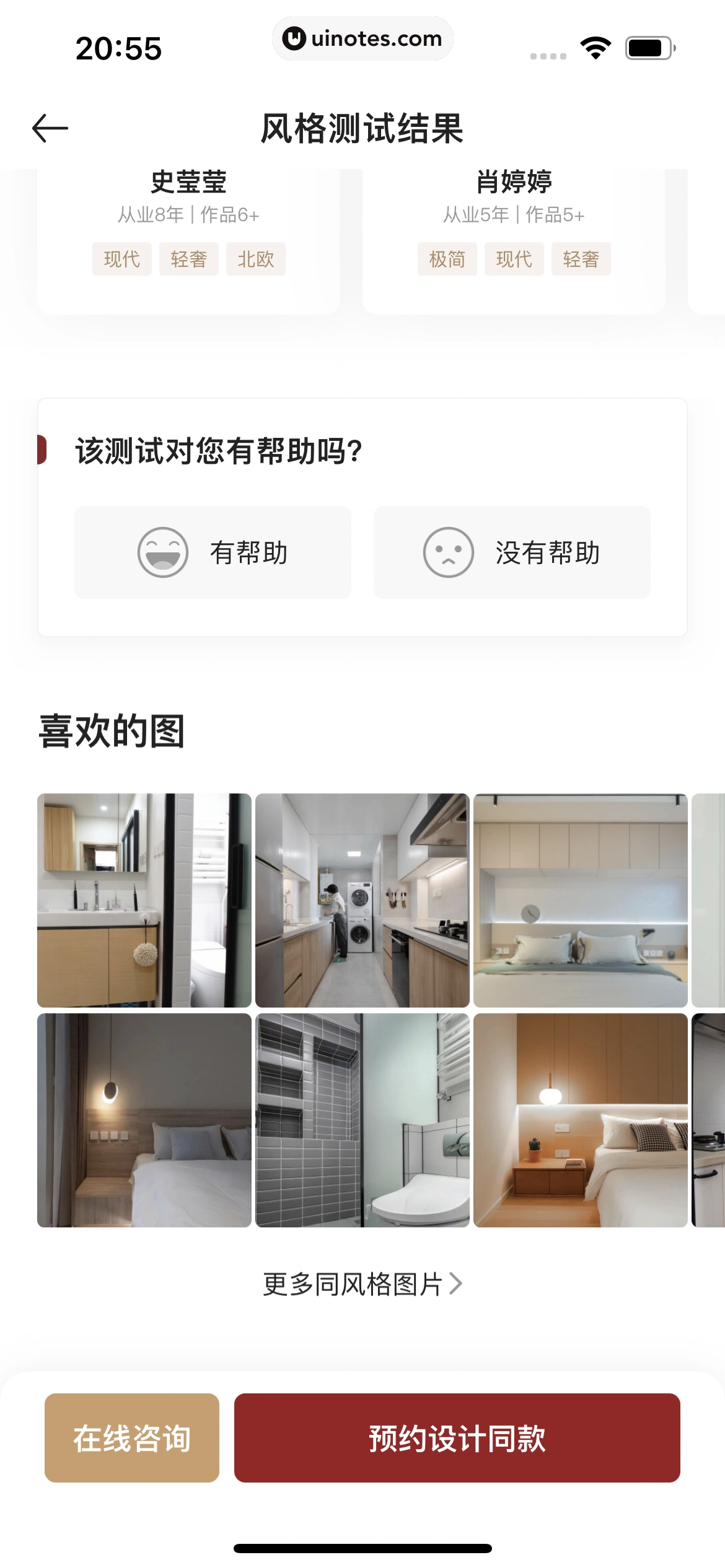The height and width of the screenshot is (1568, 725).
Task: View the kitchen with washing machines photo
Action: click(362, 900)
